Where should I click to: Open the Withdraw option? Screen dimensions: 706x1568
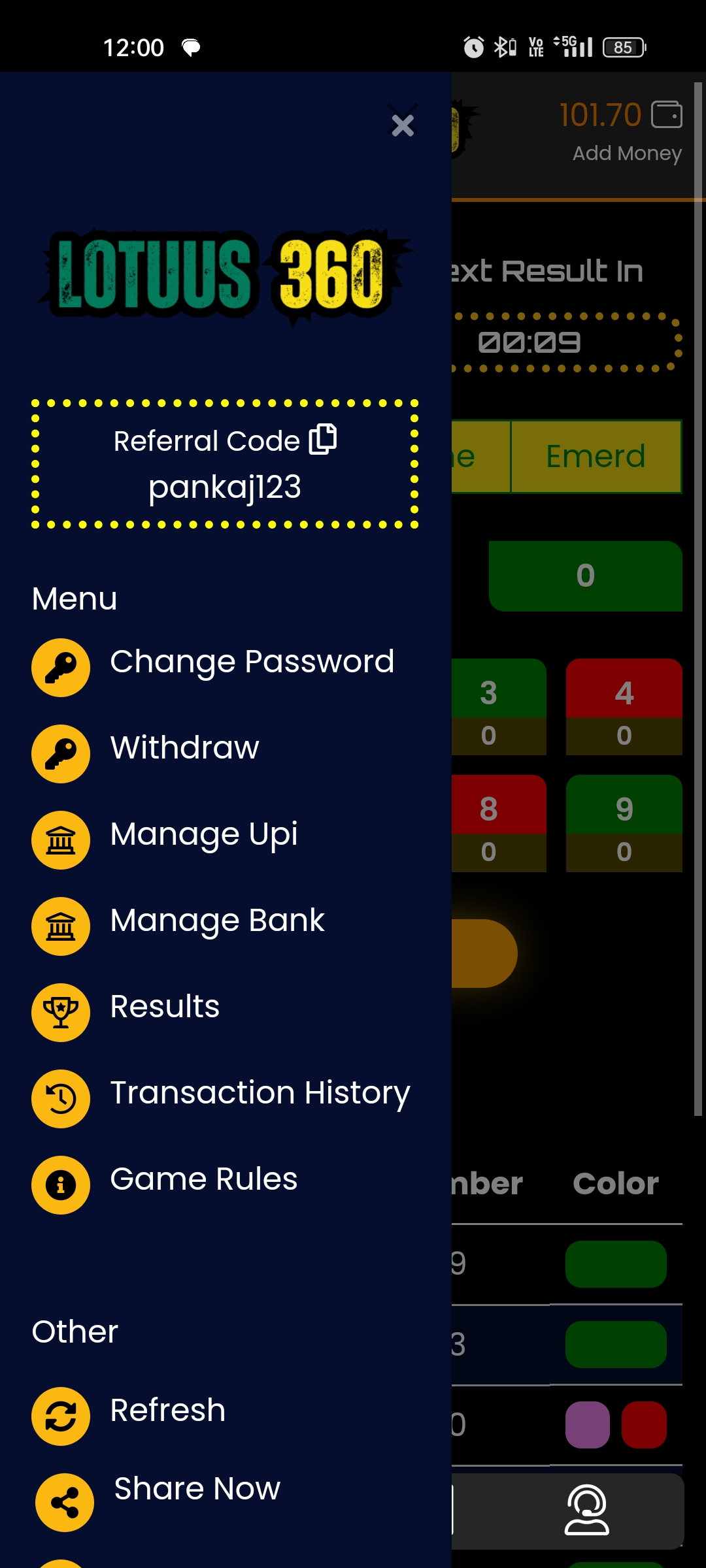click(184, 748)
